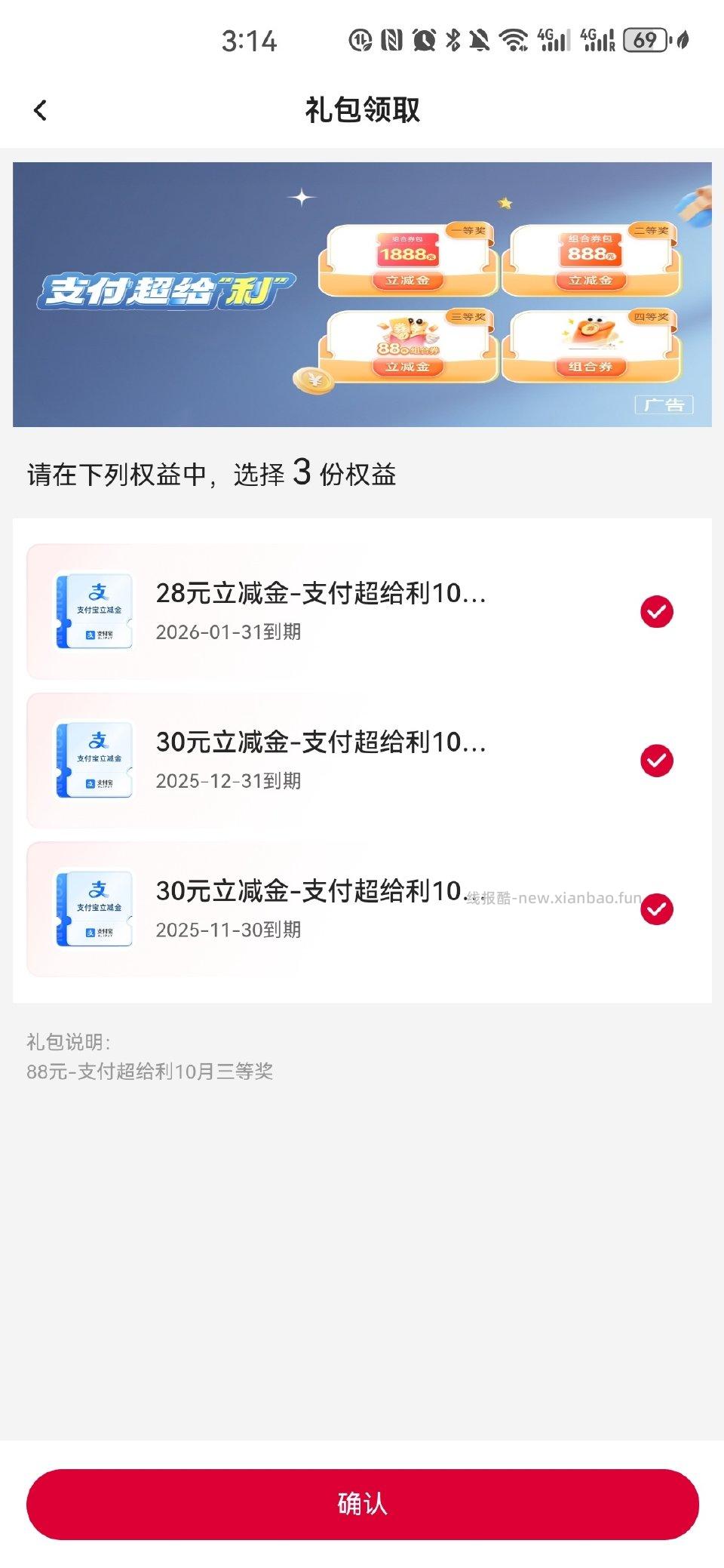
Task: Tap the Bluetooth icon in the status bar
Action: [x=453, y=41]
